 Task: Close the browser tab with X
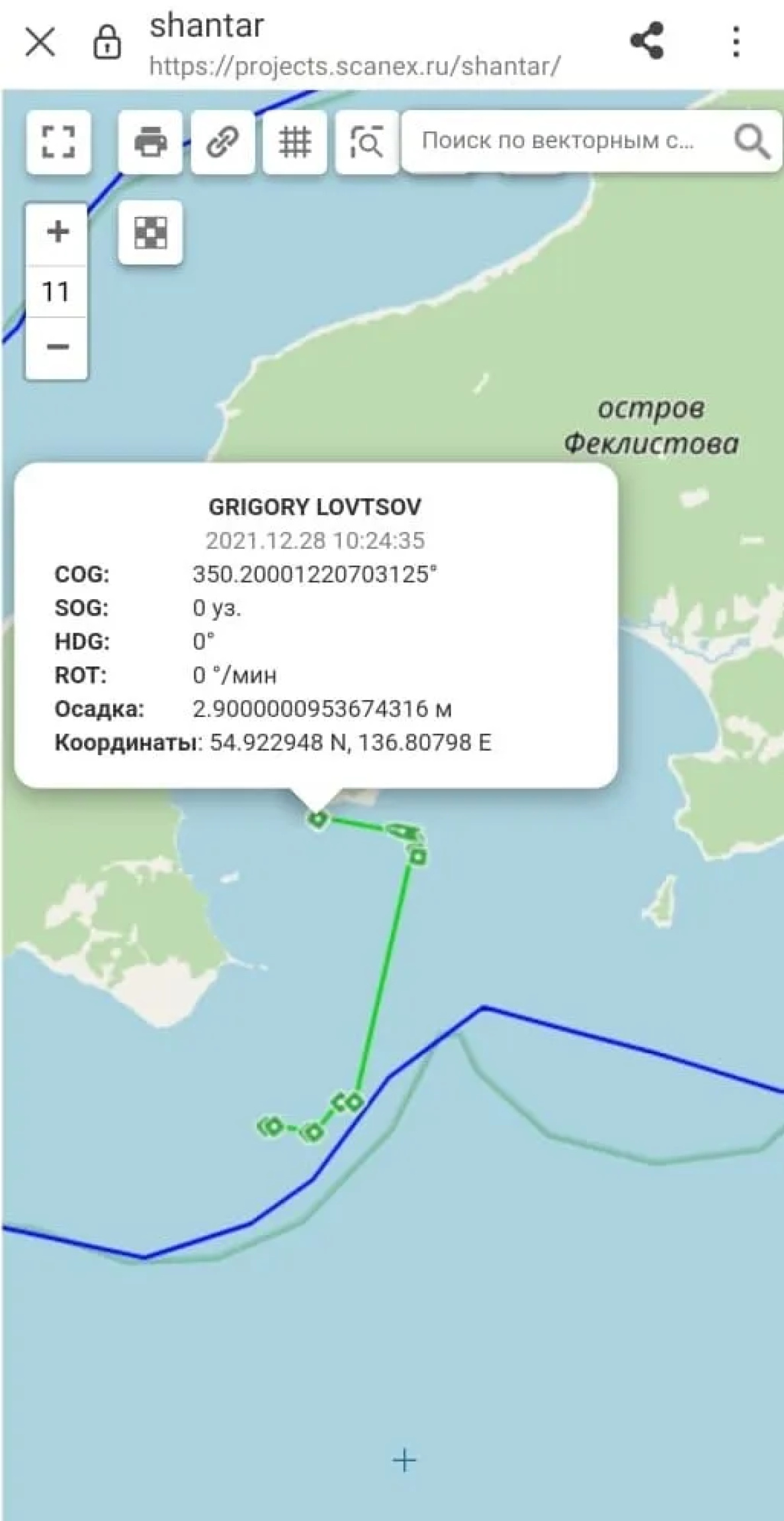(x=40, y=42)
